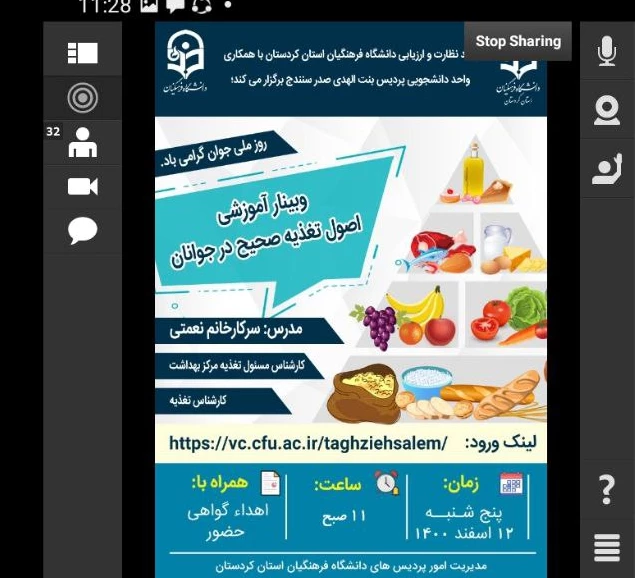Toggle the microphone
635x578 pixels.
[606, 52]
